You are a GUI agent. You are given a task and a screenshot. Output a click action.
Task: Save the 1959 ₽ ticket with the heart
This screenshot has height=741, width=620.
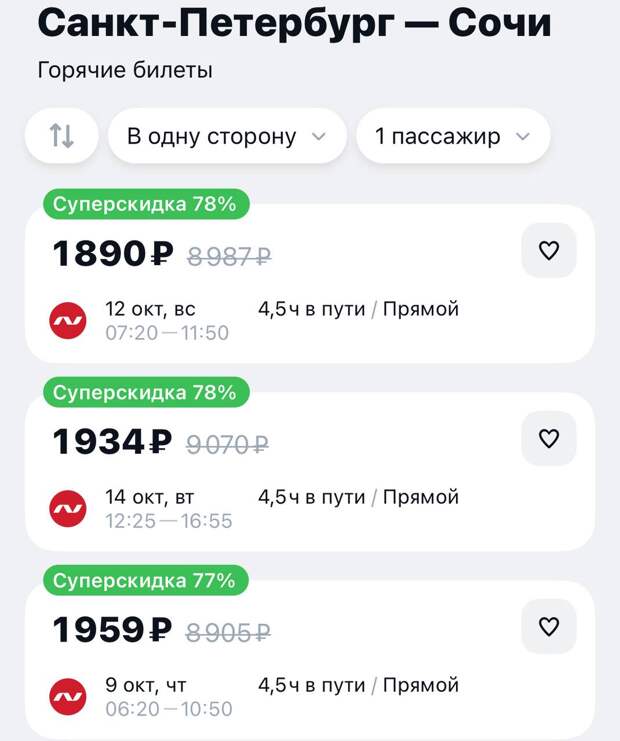pyautogui.click(x=549, y=626)
